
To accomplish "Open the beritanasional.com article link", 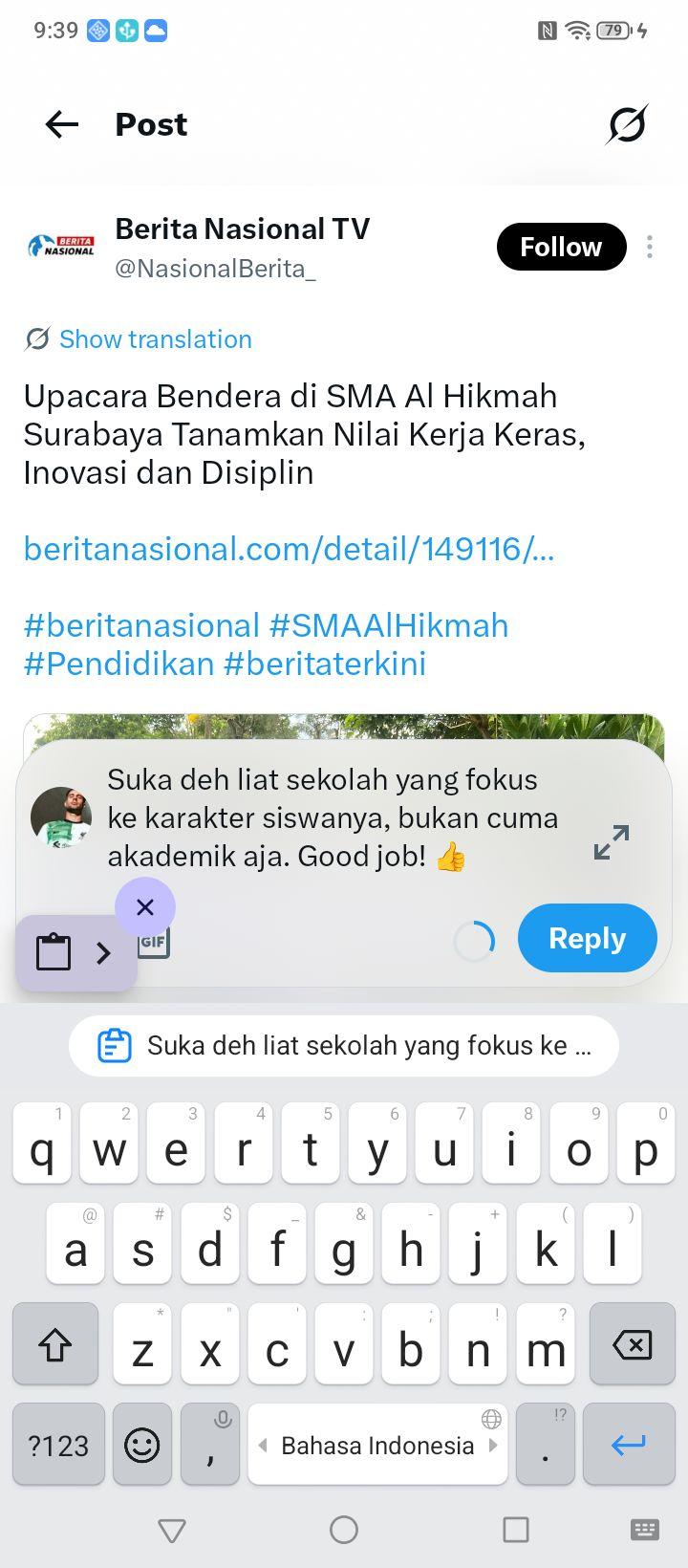I will 289,549.
